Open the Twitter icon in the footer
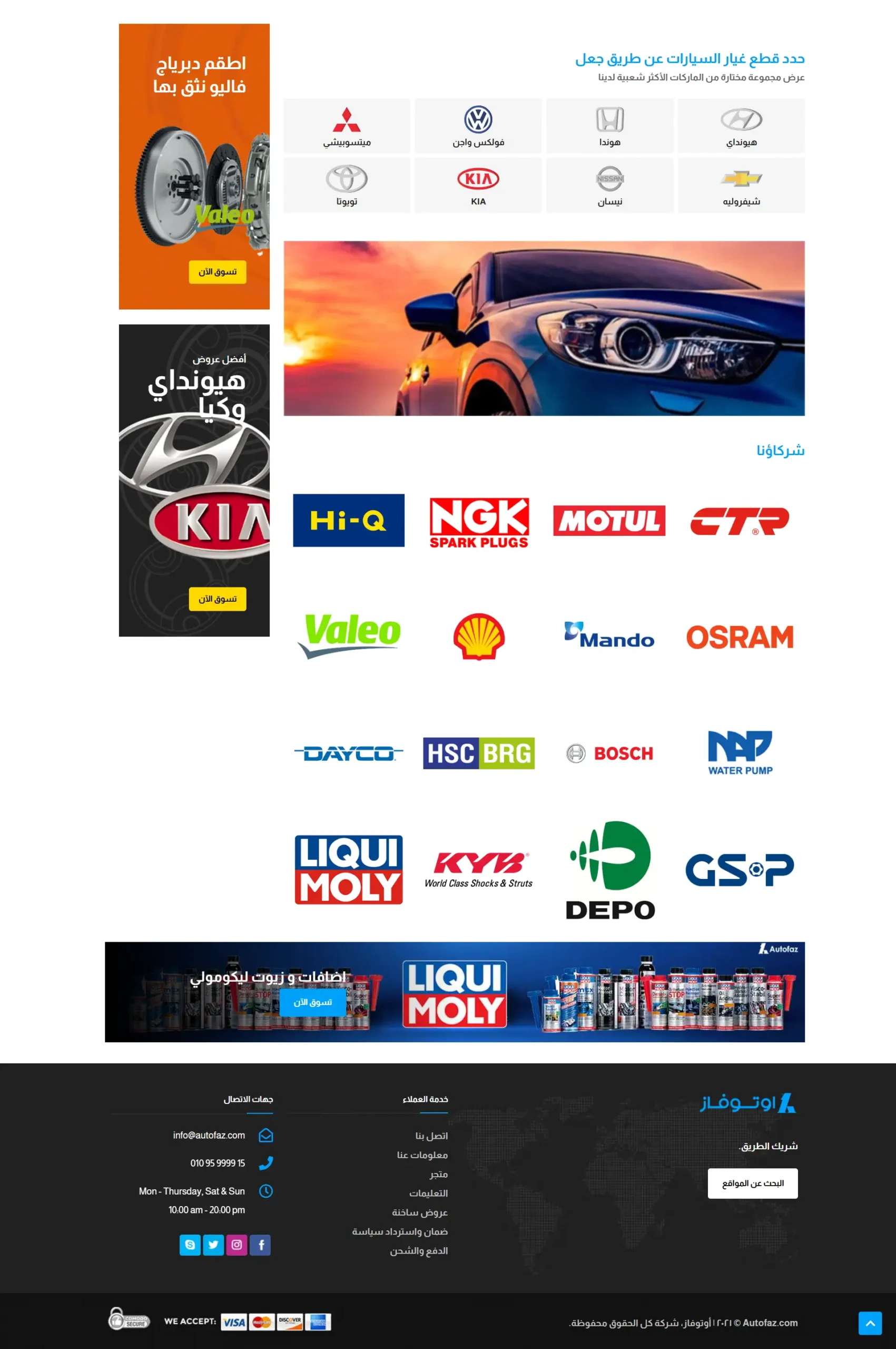 213,1244
